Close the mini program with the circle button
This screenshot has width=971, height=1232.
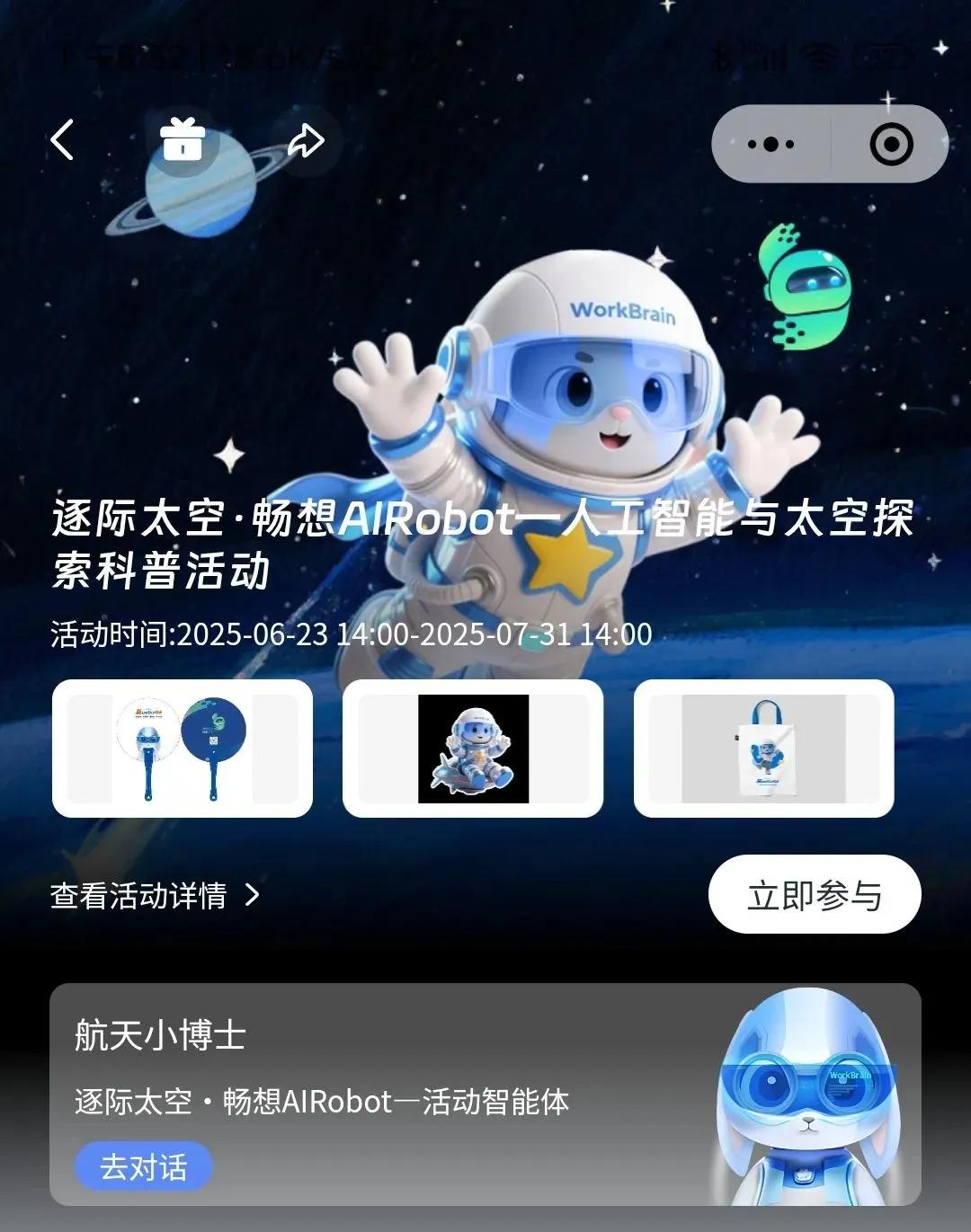coord(891,144)
